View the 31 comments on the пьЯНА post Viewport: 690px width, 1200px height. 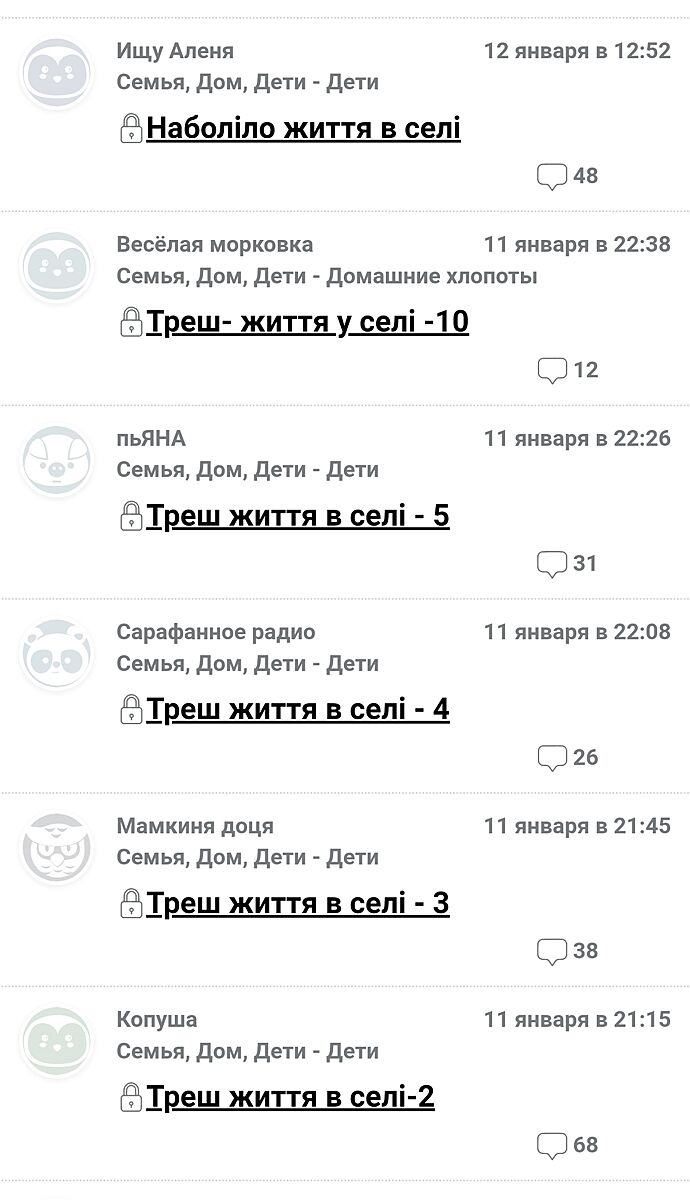567,564
